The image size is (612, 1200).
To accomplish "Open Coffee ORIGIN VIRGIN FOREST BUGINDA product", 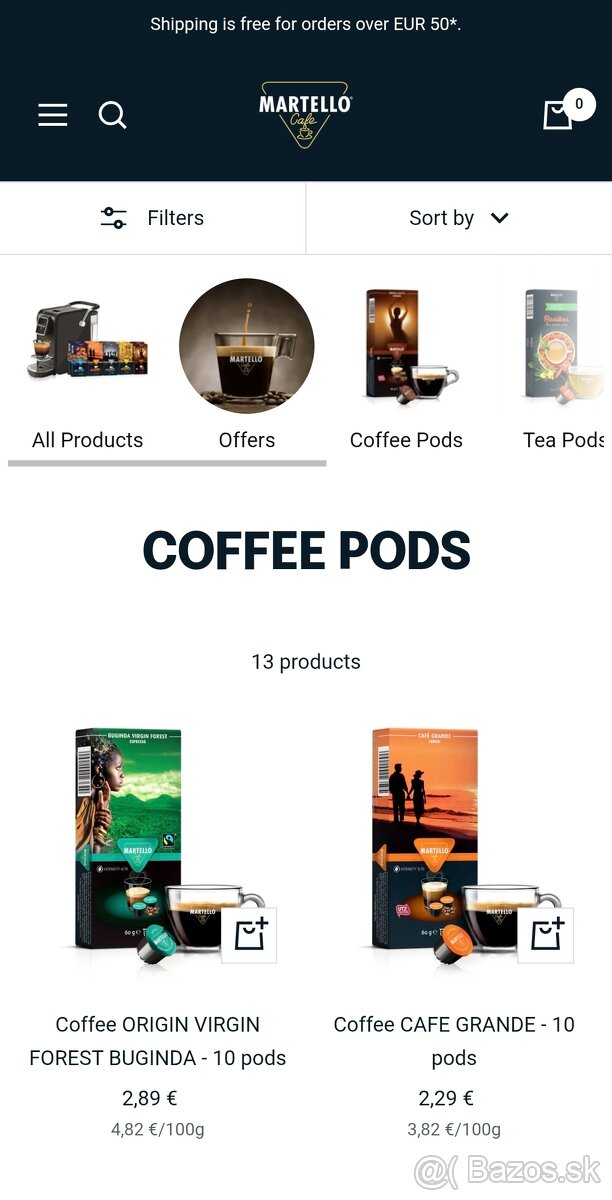I will coord(158,1040).
